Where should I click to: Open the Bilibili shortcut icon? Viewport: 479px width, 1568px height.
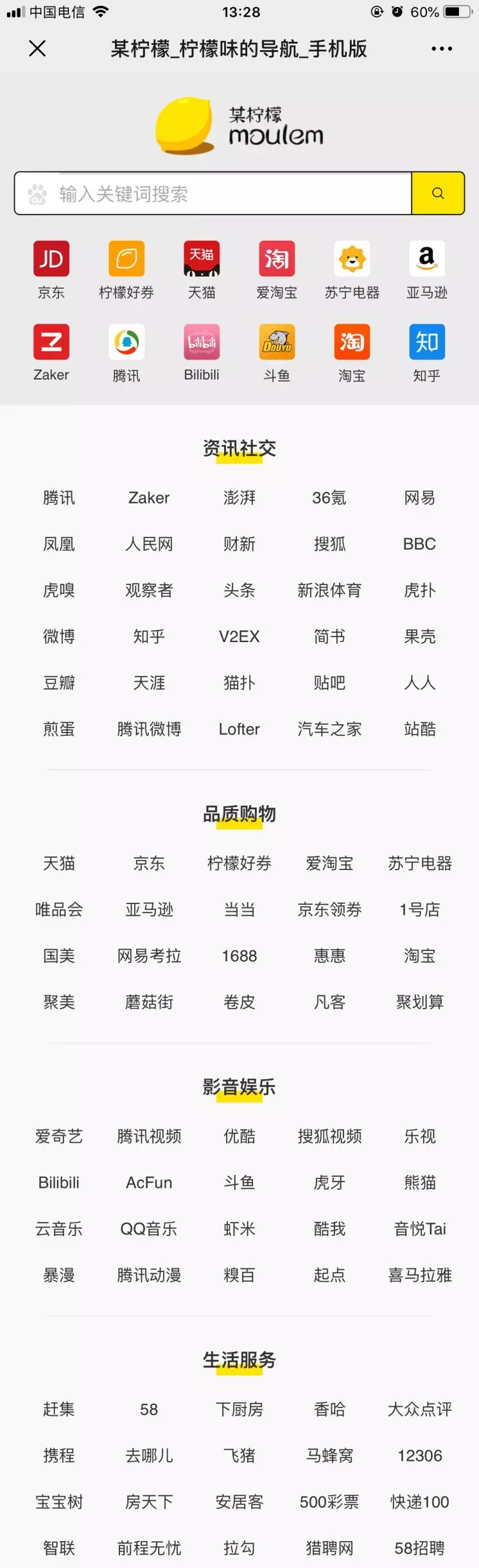(x=202, y=342)
